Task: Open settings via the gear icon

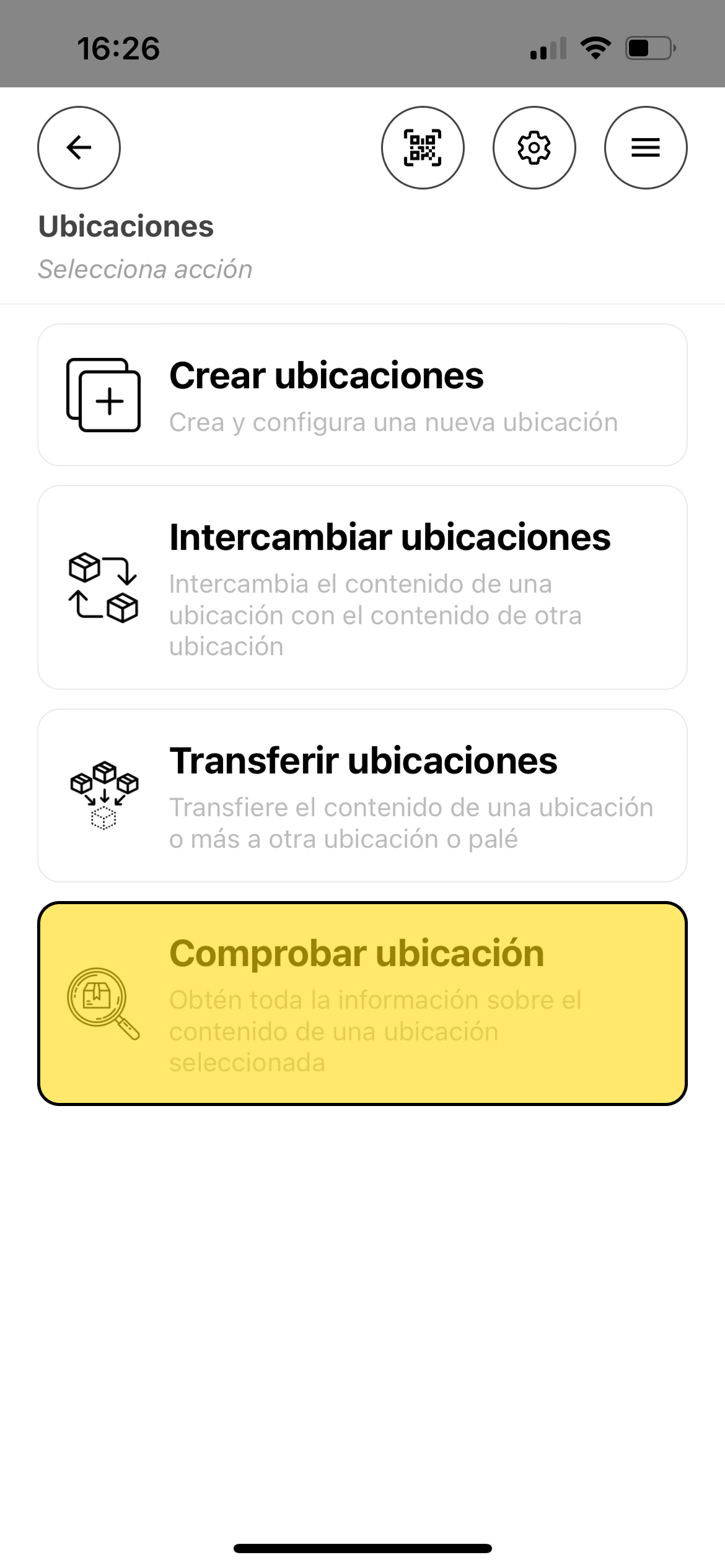Action: 534,147
